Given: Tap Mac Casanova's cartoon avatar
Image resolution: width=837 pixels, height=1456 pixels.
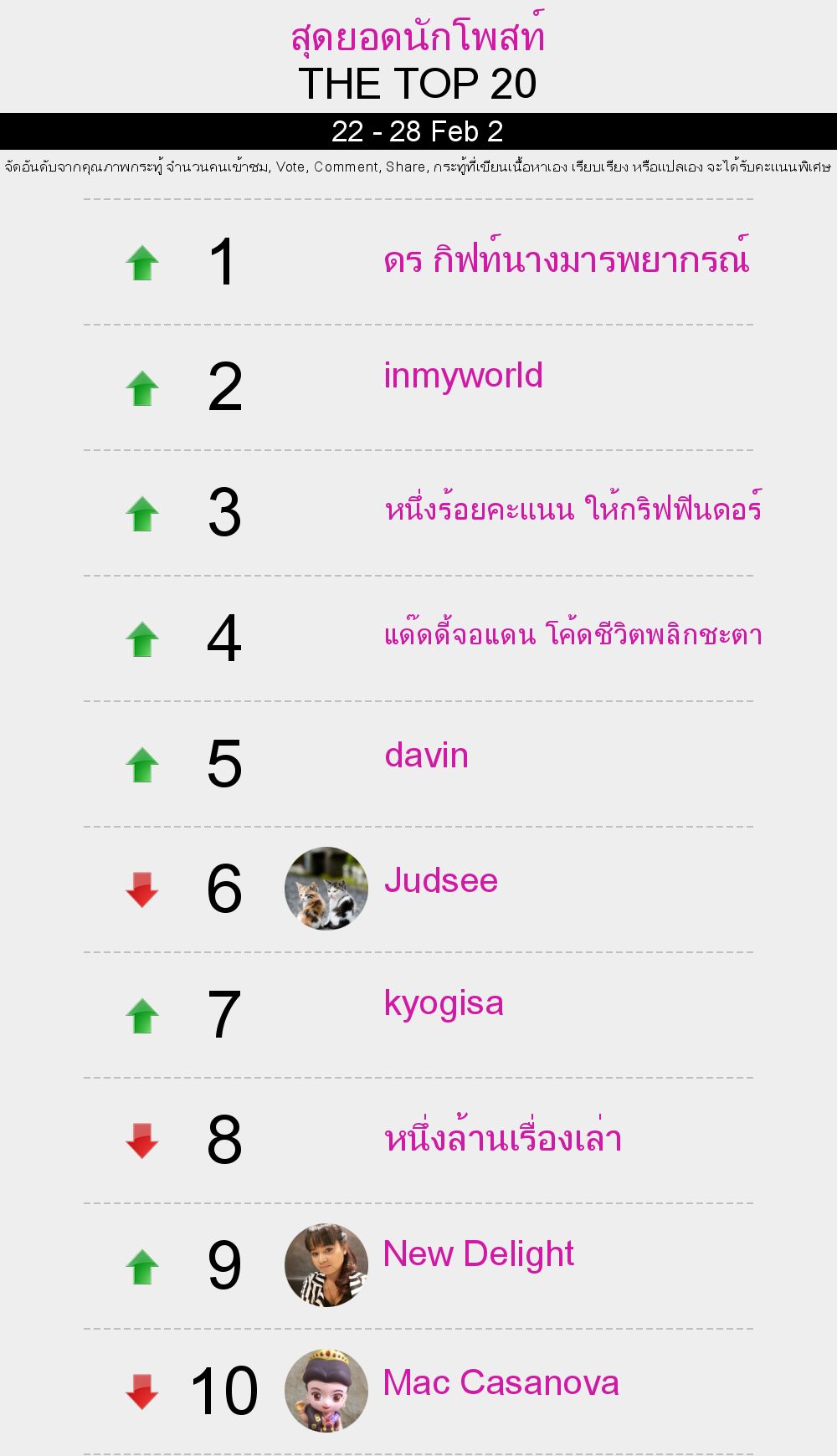Looking at the screenshot, I should [326, 1391].
